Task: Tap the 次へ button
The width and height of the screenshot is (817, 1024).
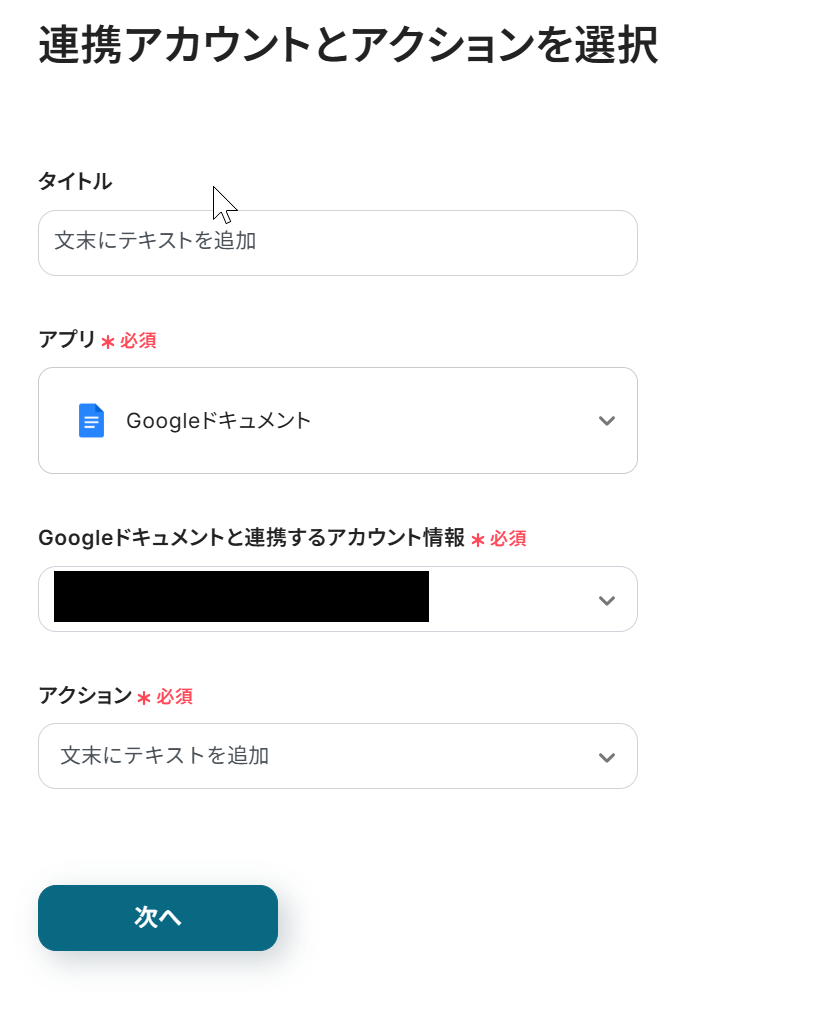Action: (x=158, y=917)
